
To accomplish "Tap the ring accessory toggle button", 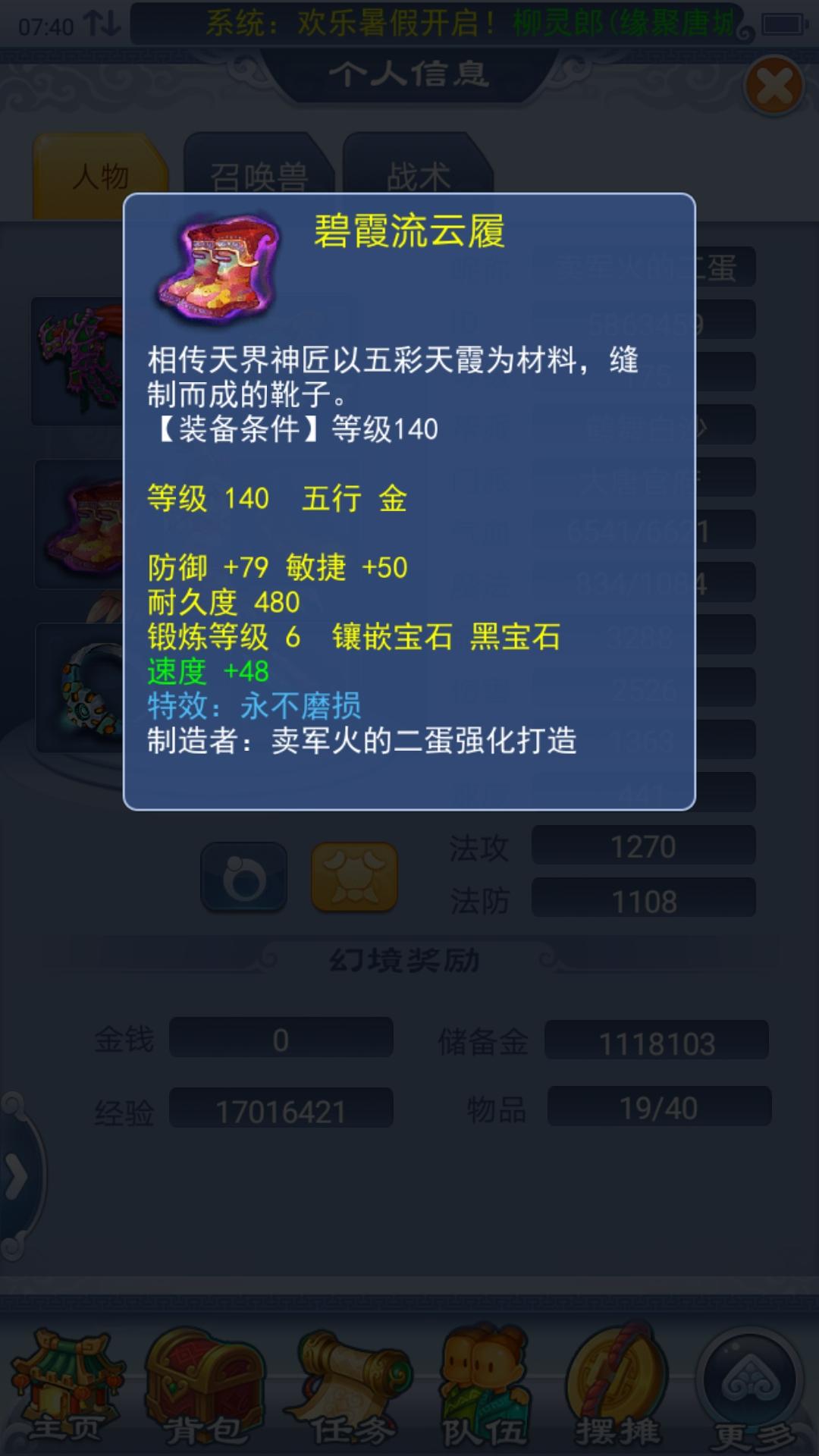I will 244,877.
